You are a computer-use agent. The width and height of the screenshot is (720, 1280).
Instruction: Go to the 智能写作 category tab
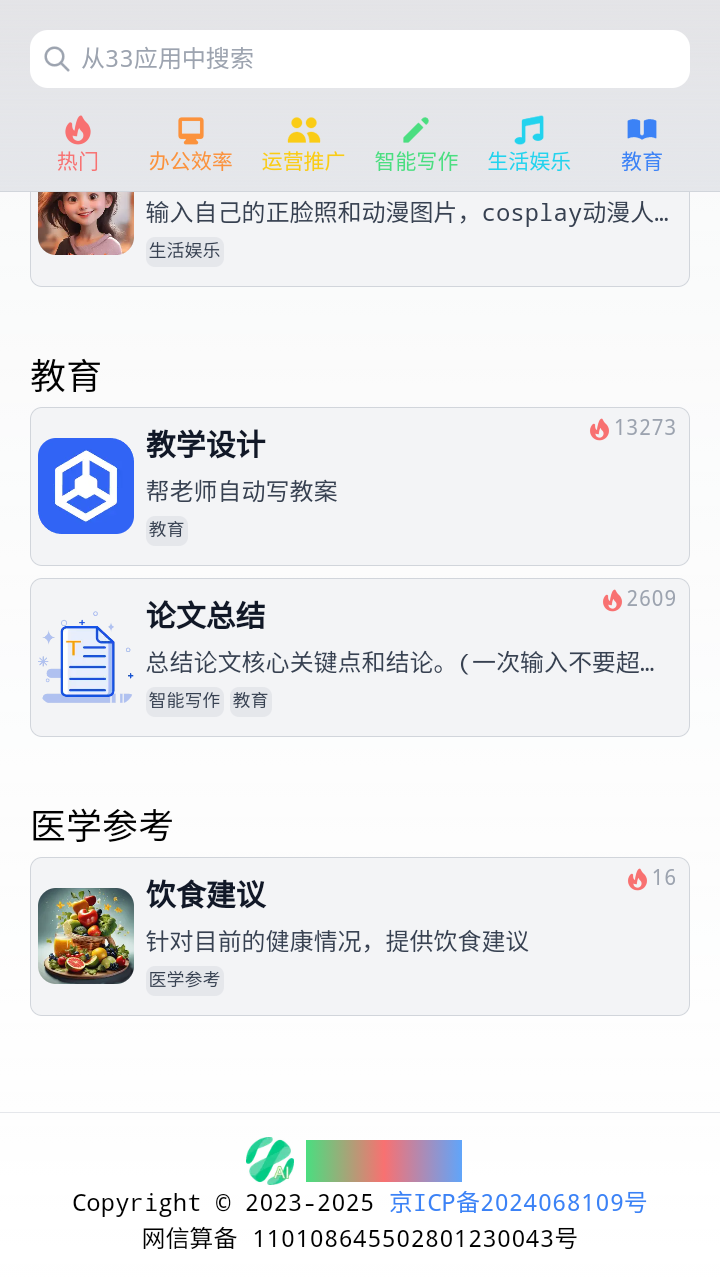tap(416, 145)
